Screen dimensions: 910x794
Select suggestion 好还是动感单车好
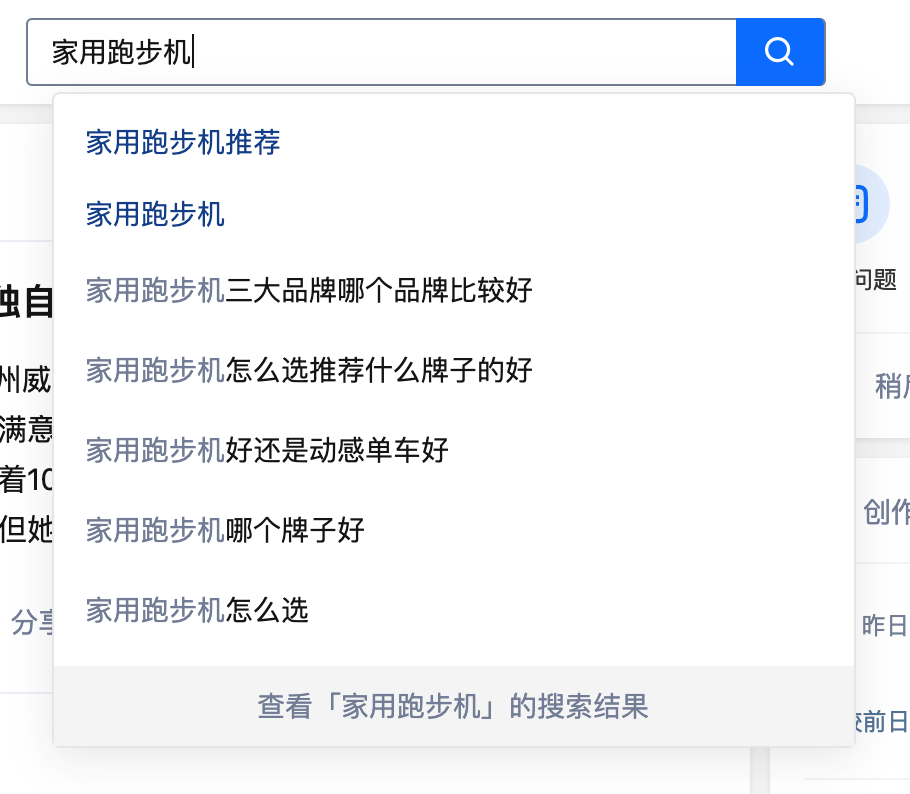267,450
